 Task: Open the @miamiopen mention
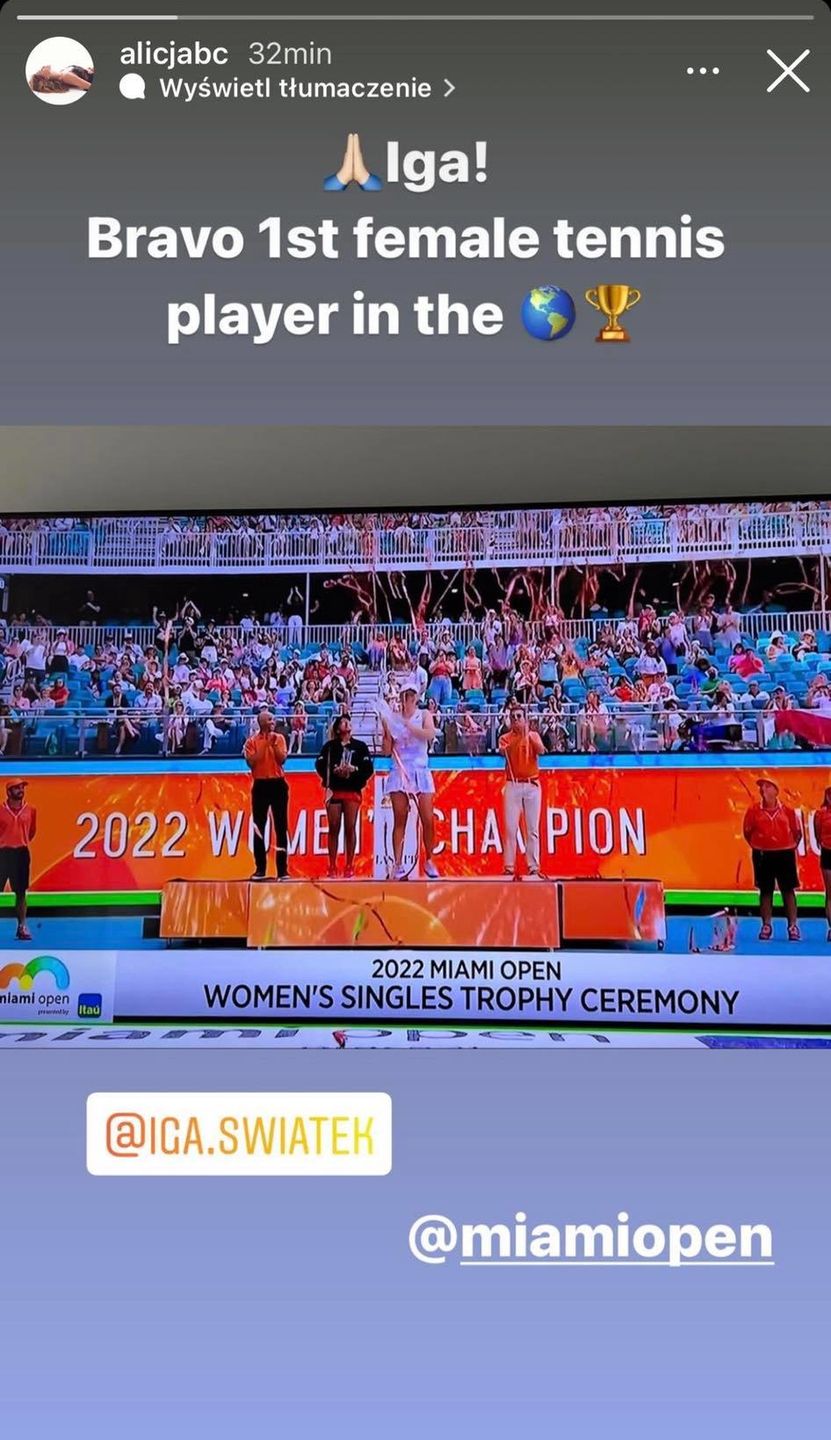point(591,1239)
